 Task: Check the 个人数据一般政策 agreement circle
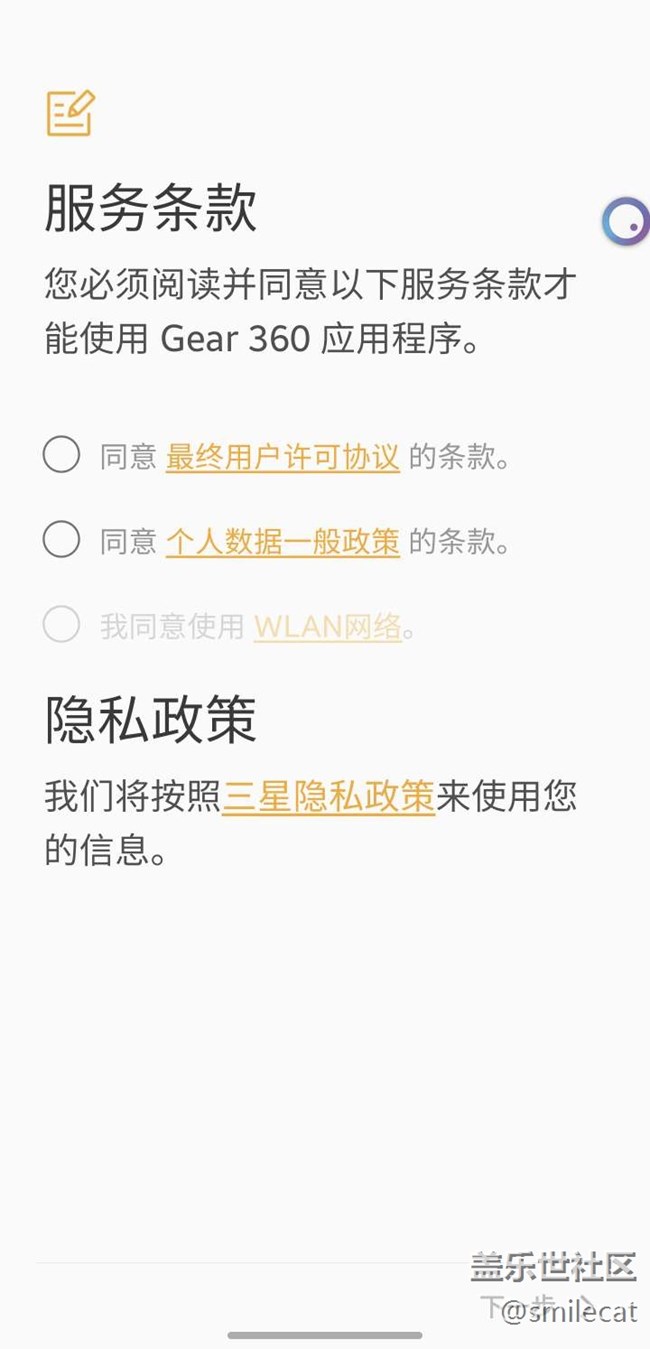click(61, 540)
